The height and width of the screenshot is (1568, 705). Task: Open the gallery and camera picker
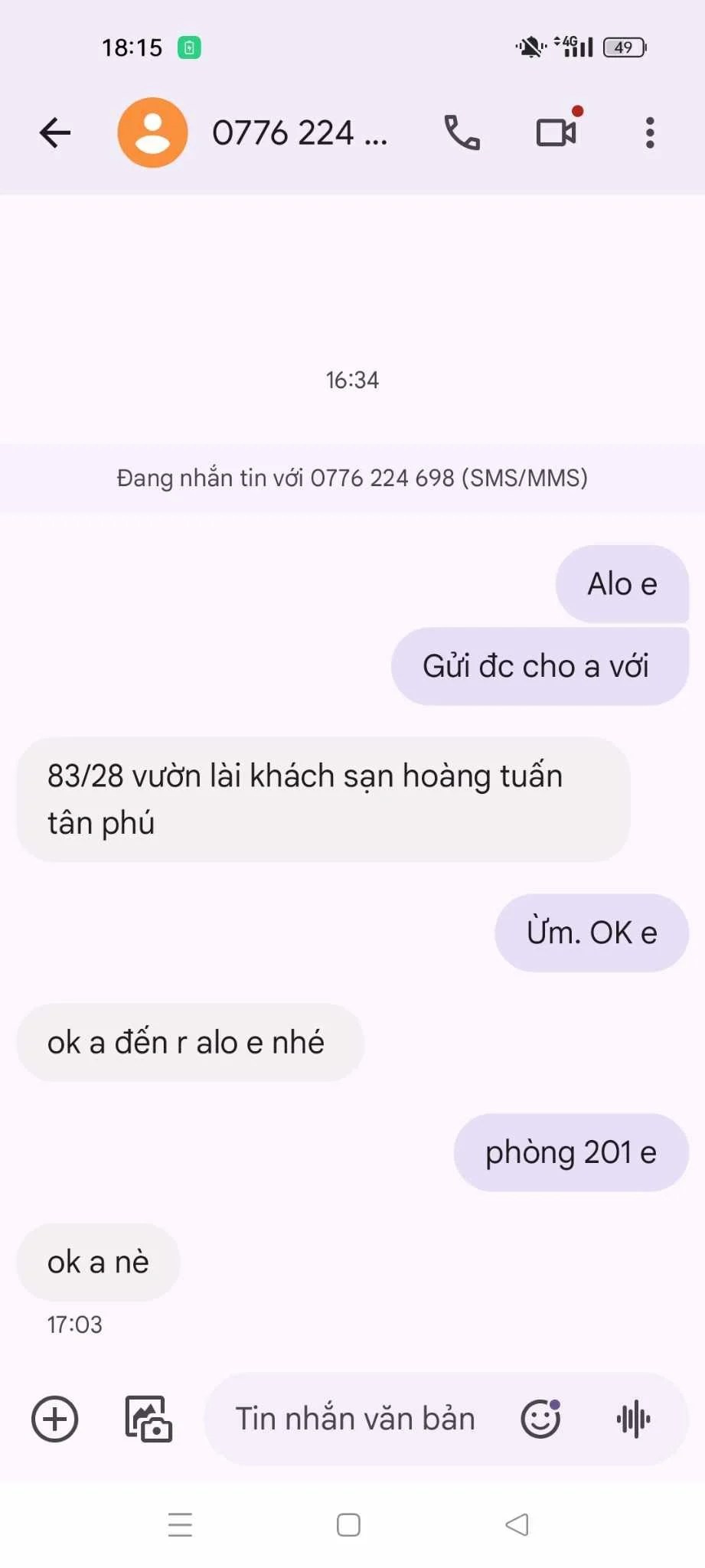[x=149, y=1419]
